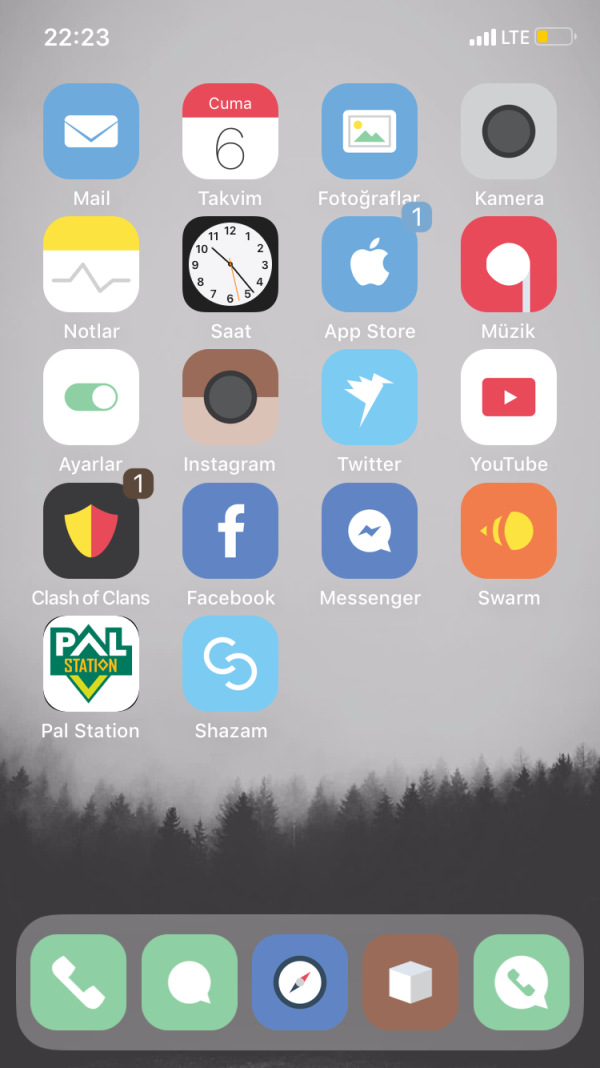Launch Shazam

230,663
